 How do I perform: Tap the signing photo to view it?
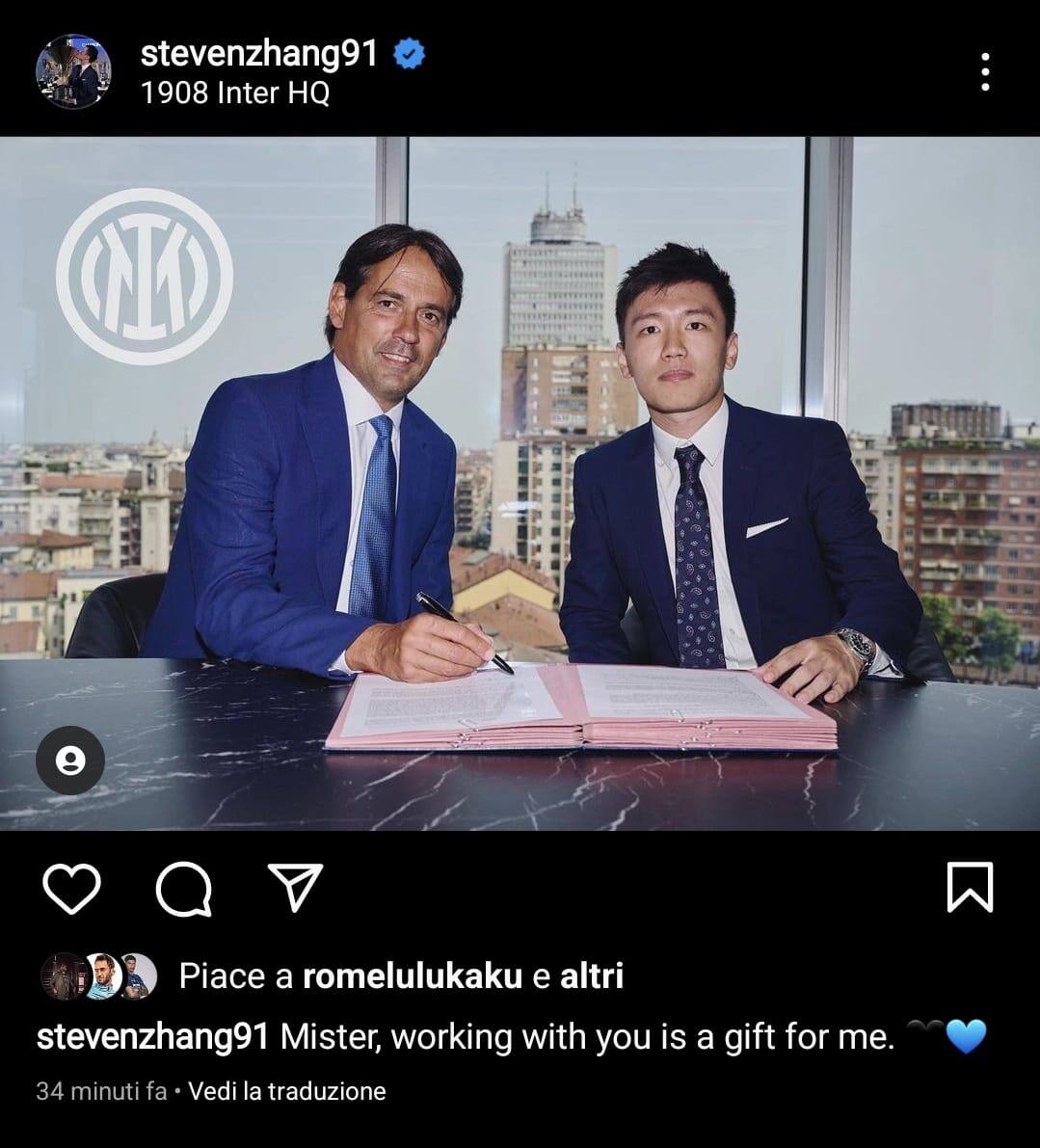point(520,482)
